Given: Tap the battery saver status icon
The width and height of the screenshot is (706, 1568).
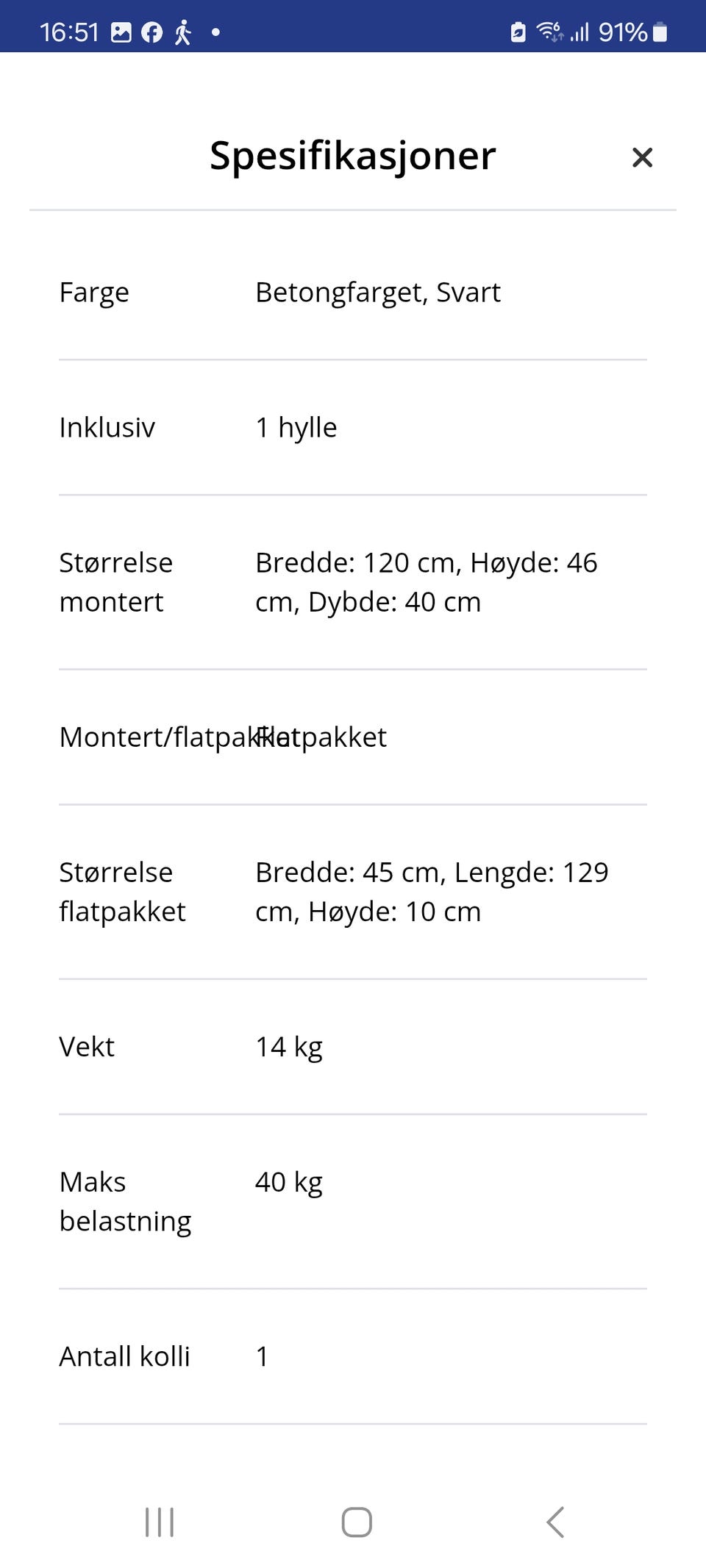Looking at the screenshot, I should coord(518,32).
